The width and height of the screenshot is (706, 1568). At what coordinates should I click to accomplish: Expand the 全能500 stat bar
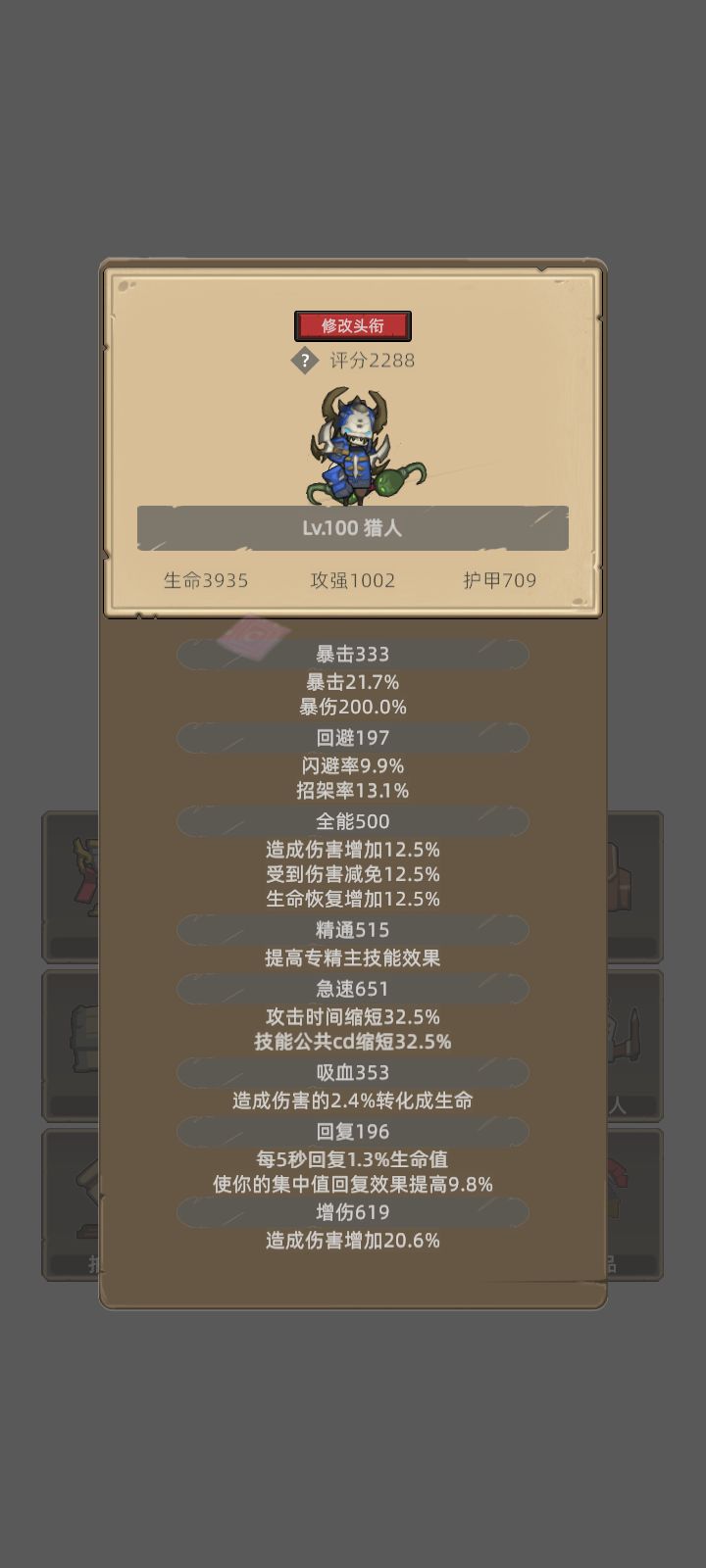click(x=351, y=821)
